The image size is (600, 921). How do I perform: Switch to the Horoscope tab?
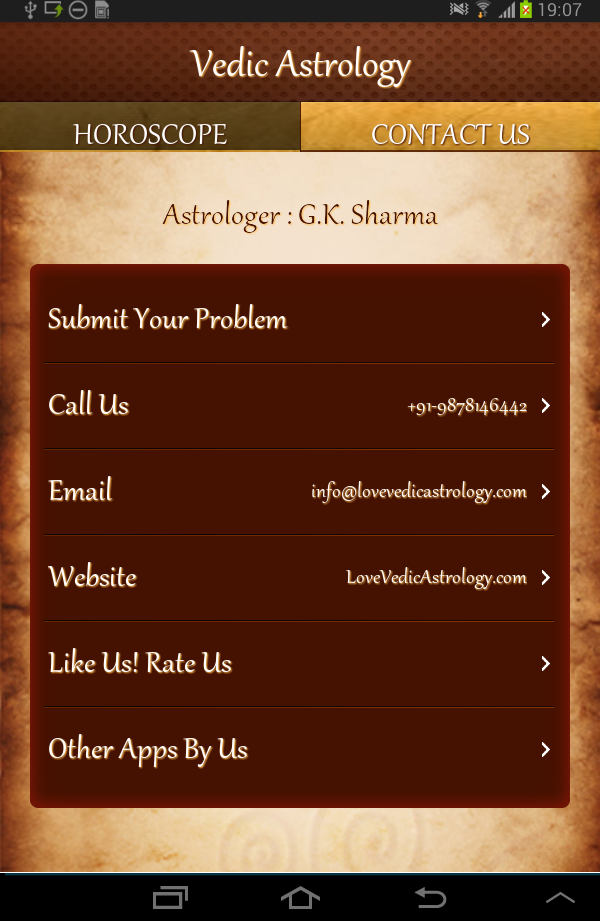click(150, 133)
